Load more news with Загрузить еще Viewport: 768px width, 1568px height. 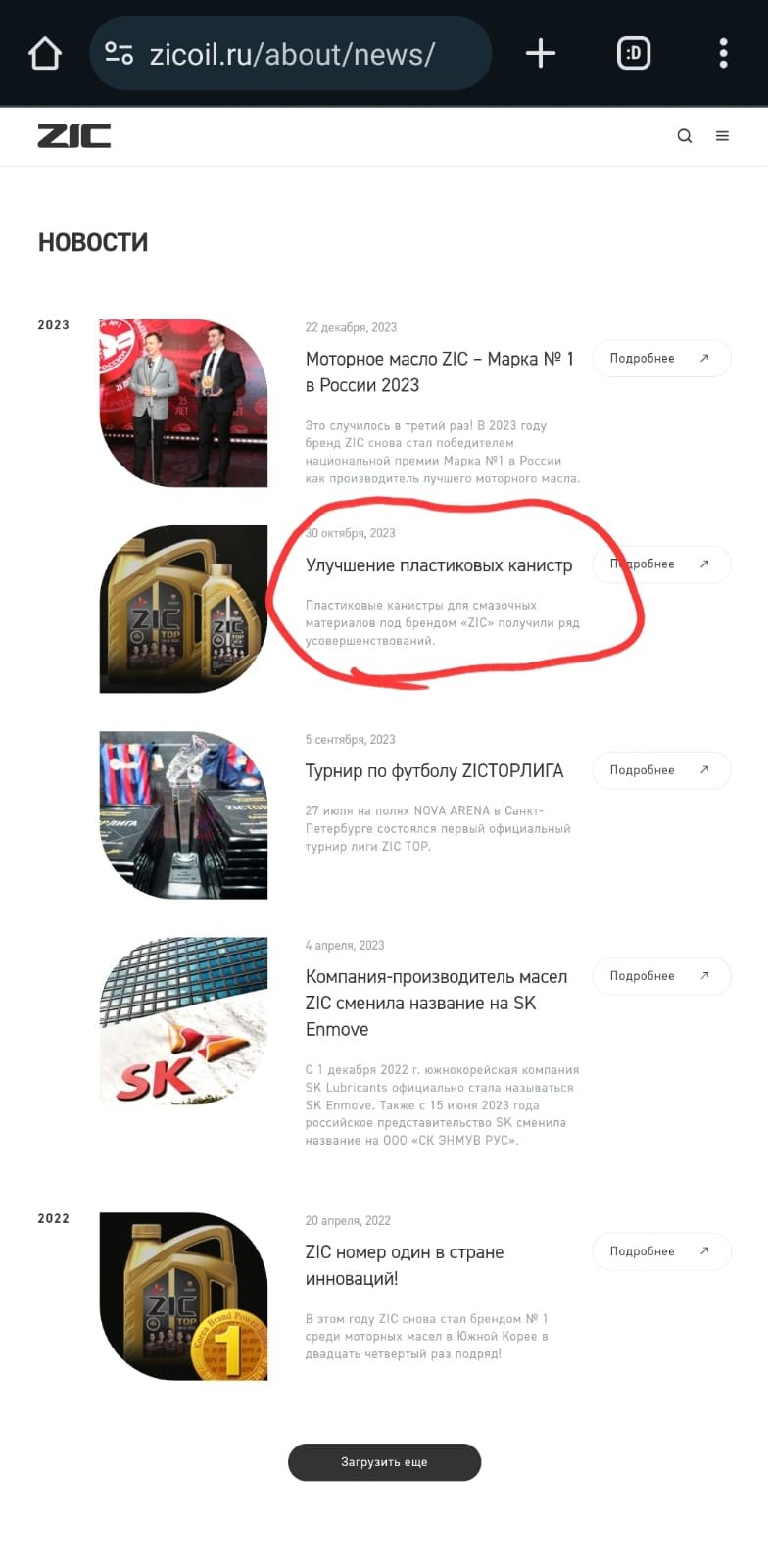(x=384, y=1462)
